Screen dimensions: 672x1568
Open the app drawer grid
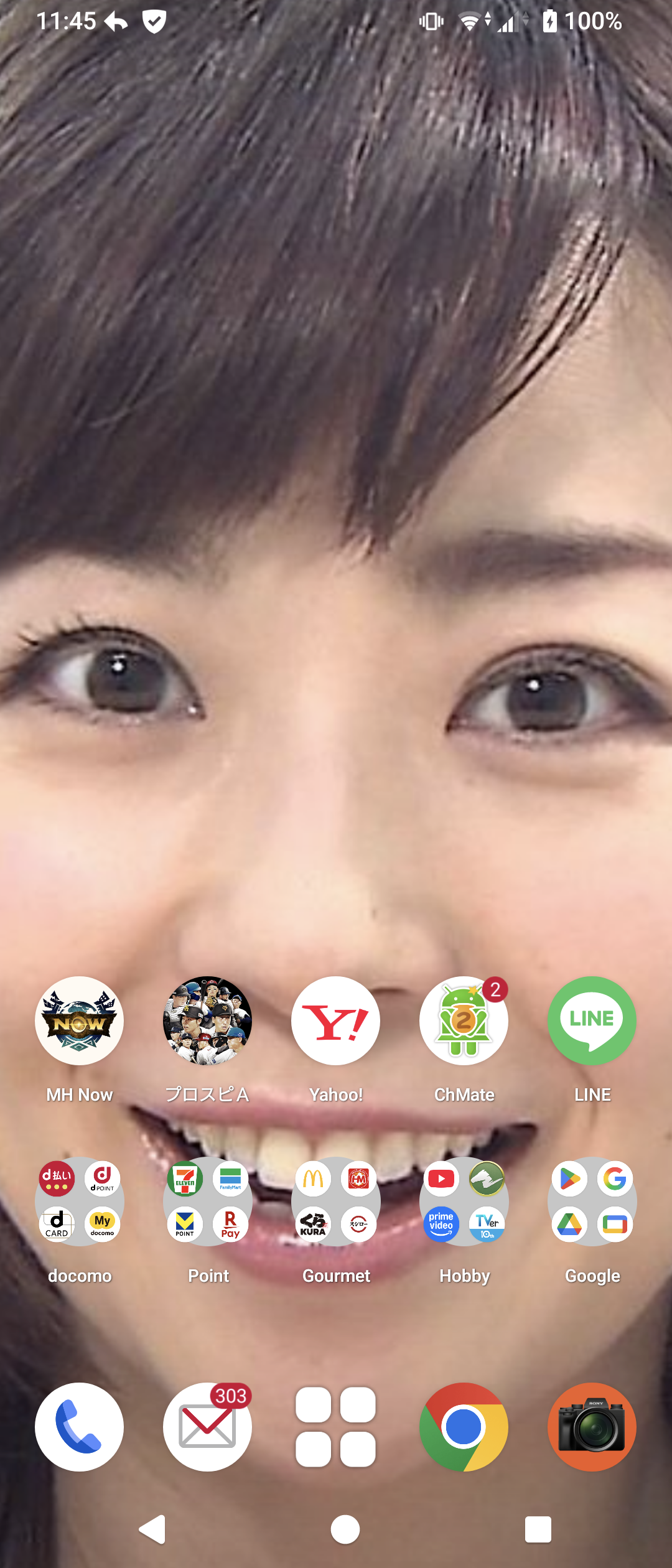click(336, 1427)
